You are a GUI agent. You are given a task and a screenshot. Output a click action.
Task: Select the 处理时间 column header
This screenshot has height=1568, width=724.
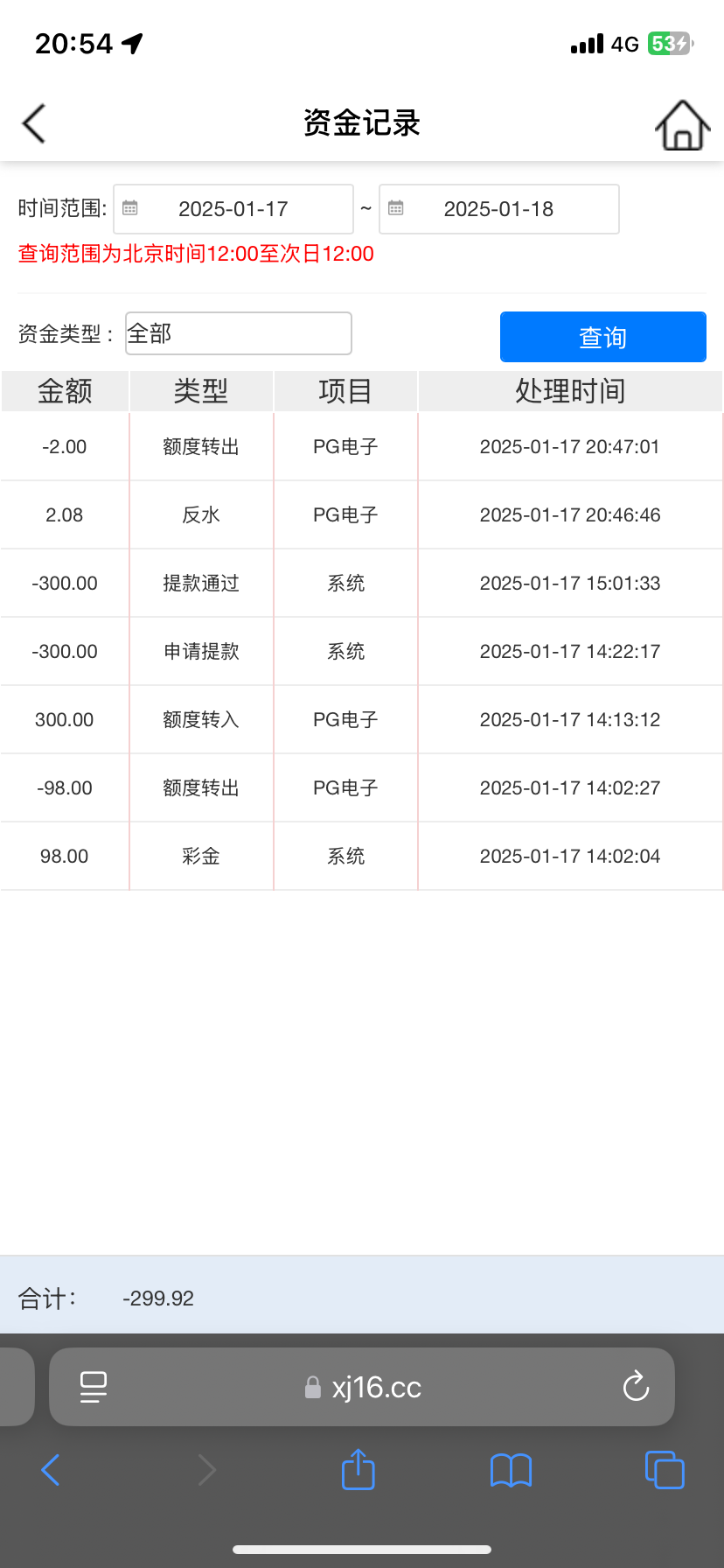click(570, 391)
